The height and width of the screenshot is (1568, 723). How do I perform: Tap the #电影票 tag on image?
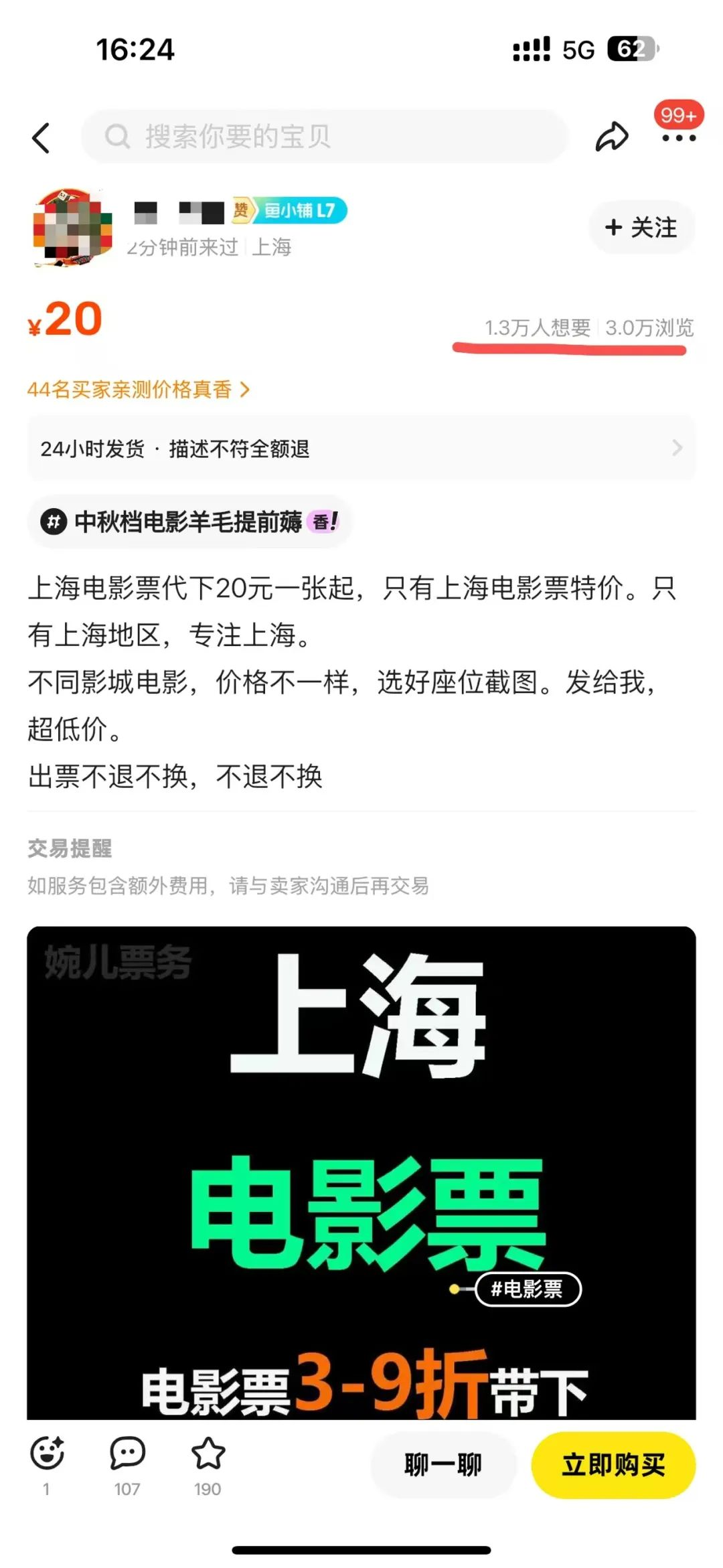[528, 1289]
